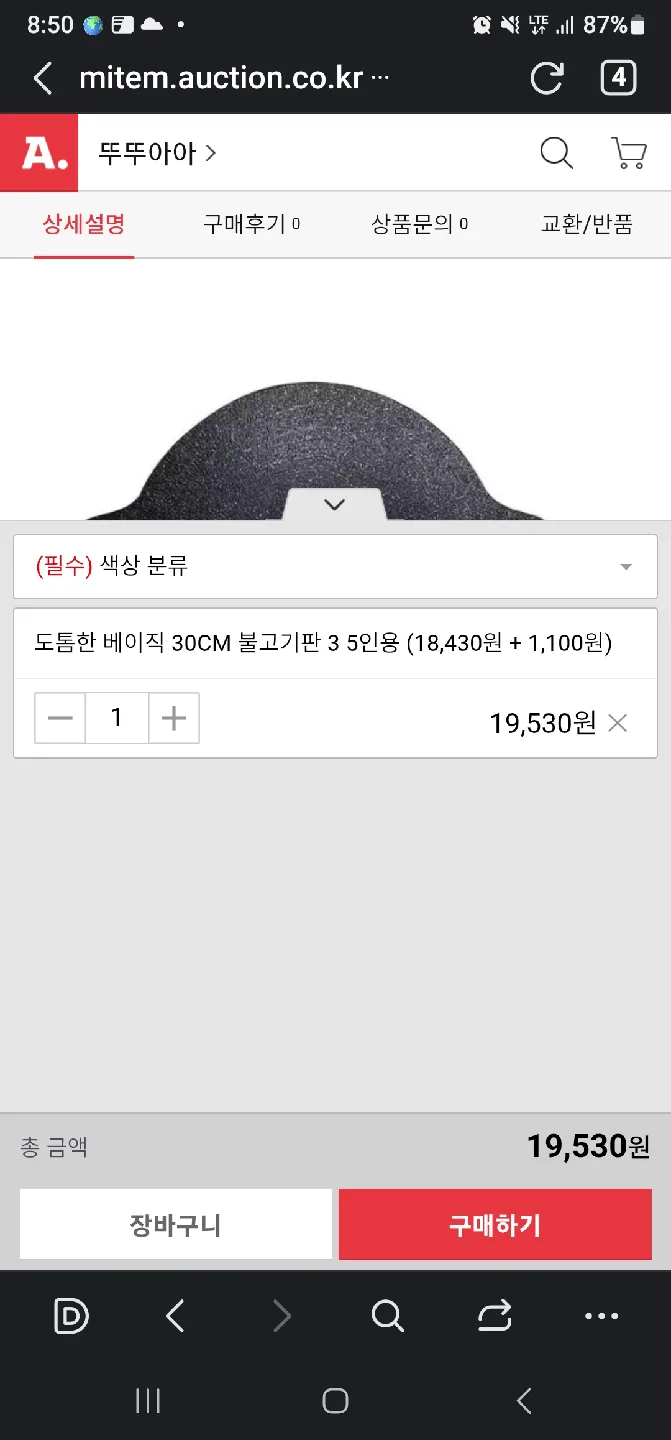Tap 구매하기 to buy now
The width and height of the screenshot is (671, 1440).
pyautogui.click(x=495, y=1225)
